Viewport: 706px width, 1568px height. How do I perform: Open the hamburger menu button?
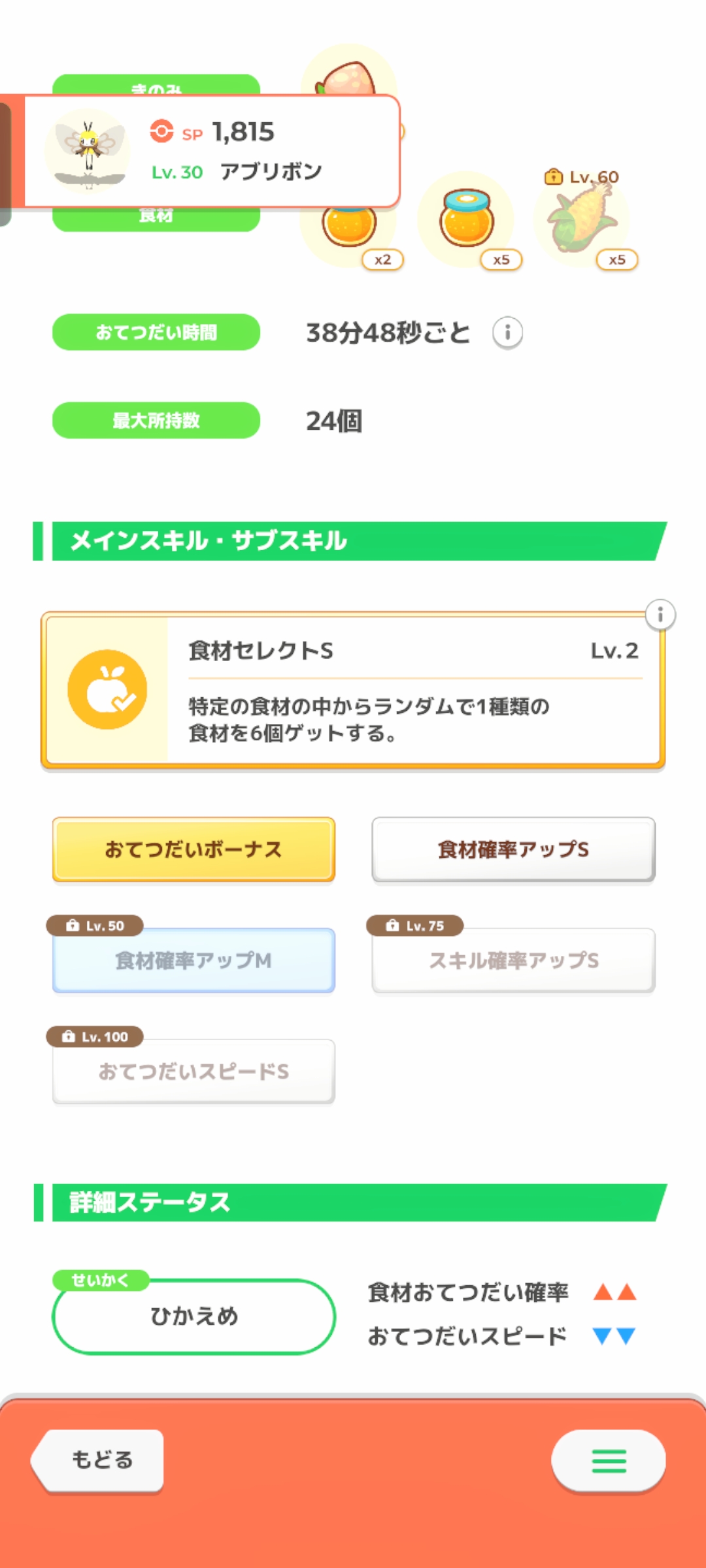[x=608, y=1460]
